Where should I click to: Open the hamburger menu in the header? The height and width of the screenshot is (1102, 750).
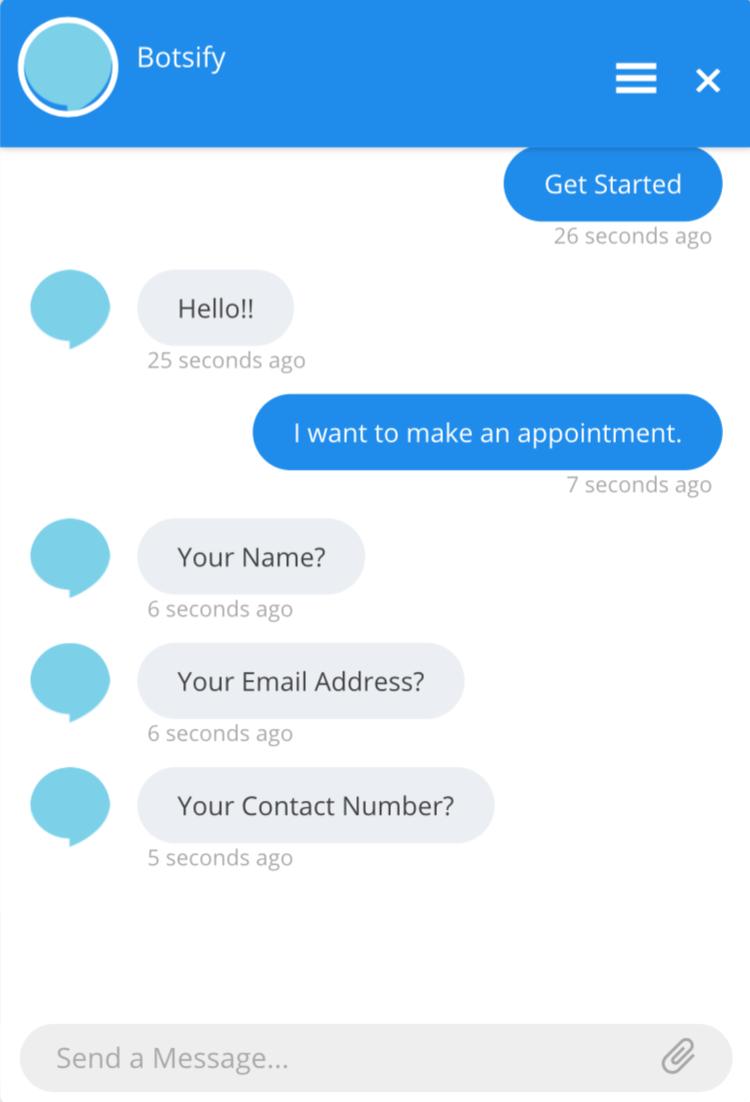pyautogui.click(x=636, y=78)
